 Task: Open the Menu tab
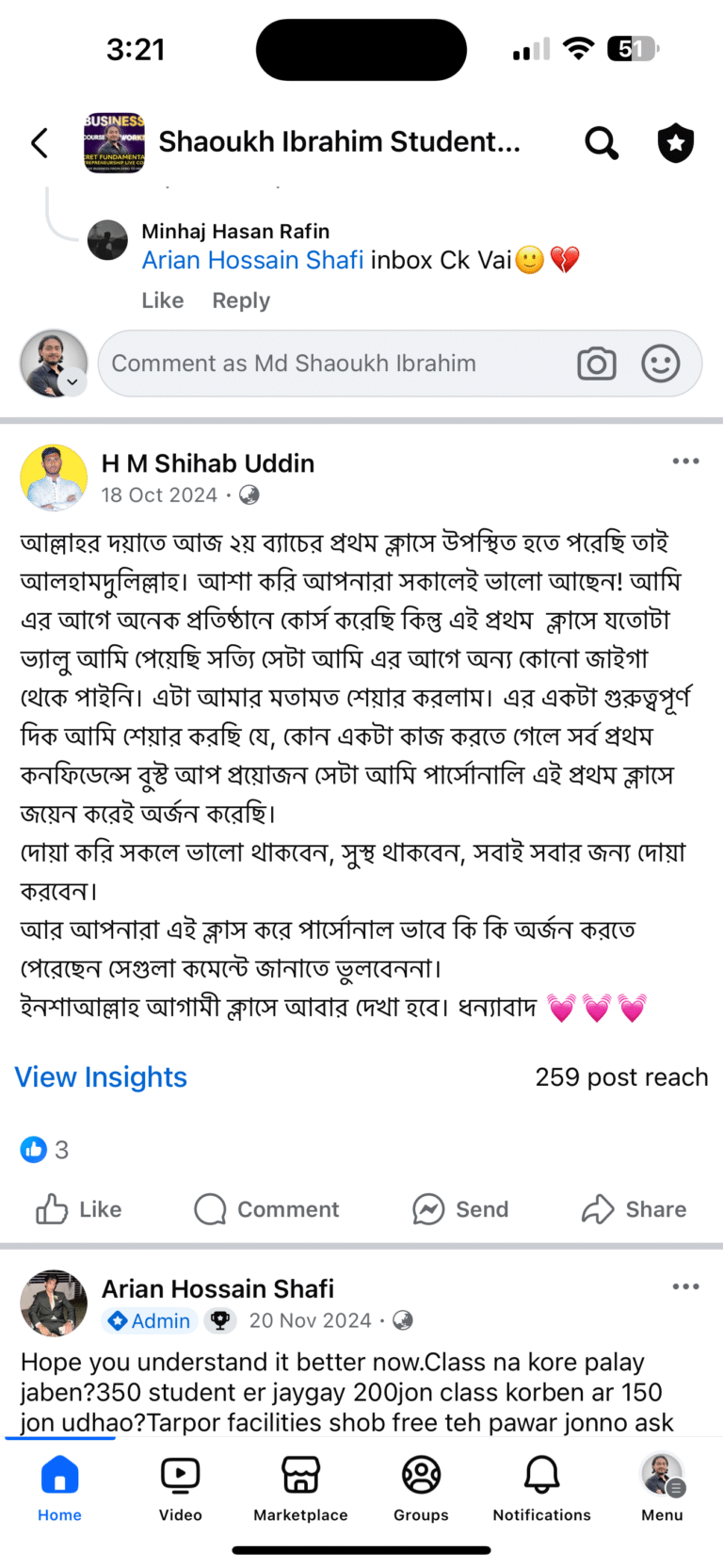click(x=662, y=1487)
